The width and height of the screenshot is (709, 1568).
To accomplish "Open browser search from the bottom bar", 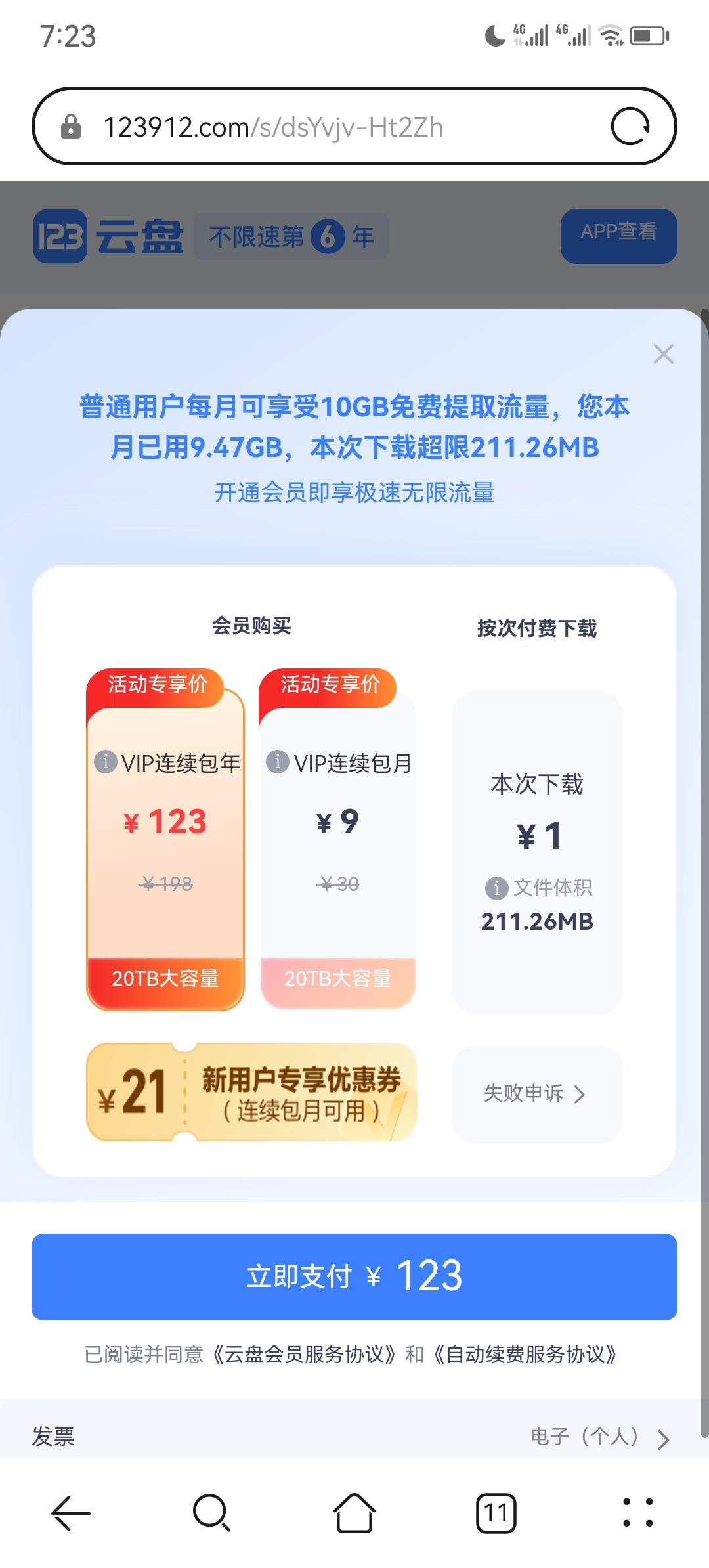I will coord(212,1513).
